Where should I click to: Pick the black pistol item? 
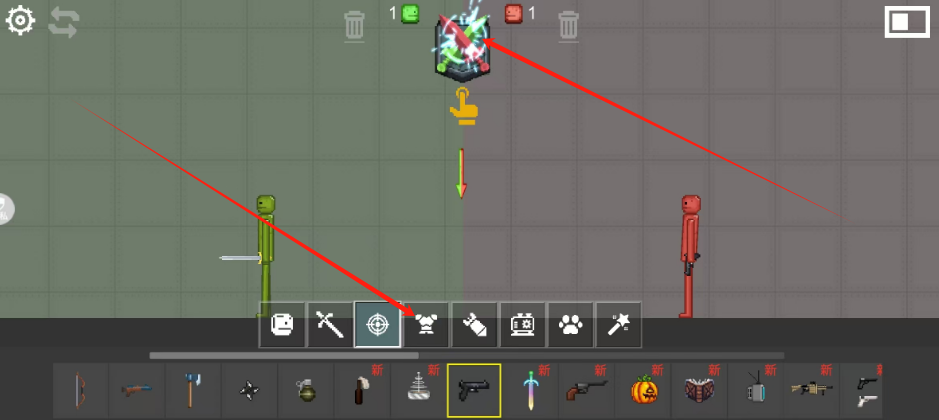tap(474, 390)
